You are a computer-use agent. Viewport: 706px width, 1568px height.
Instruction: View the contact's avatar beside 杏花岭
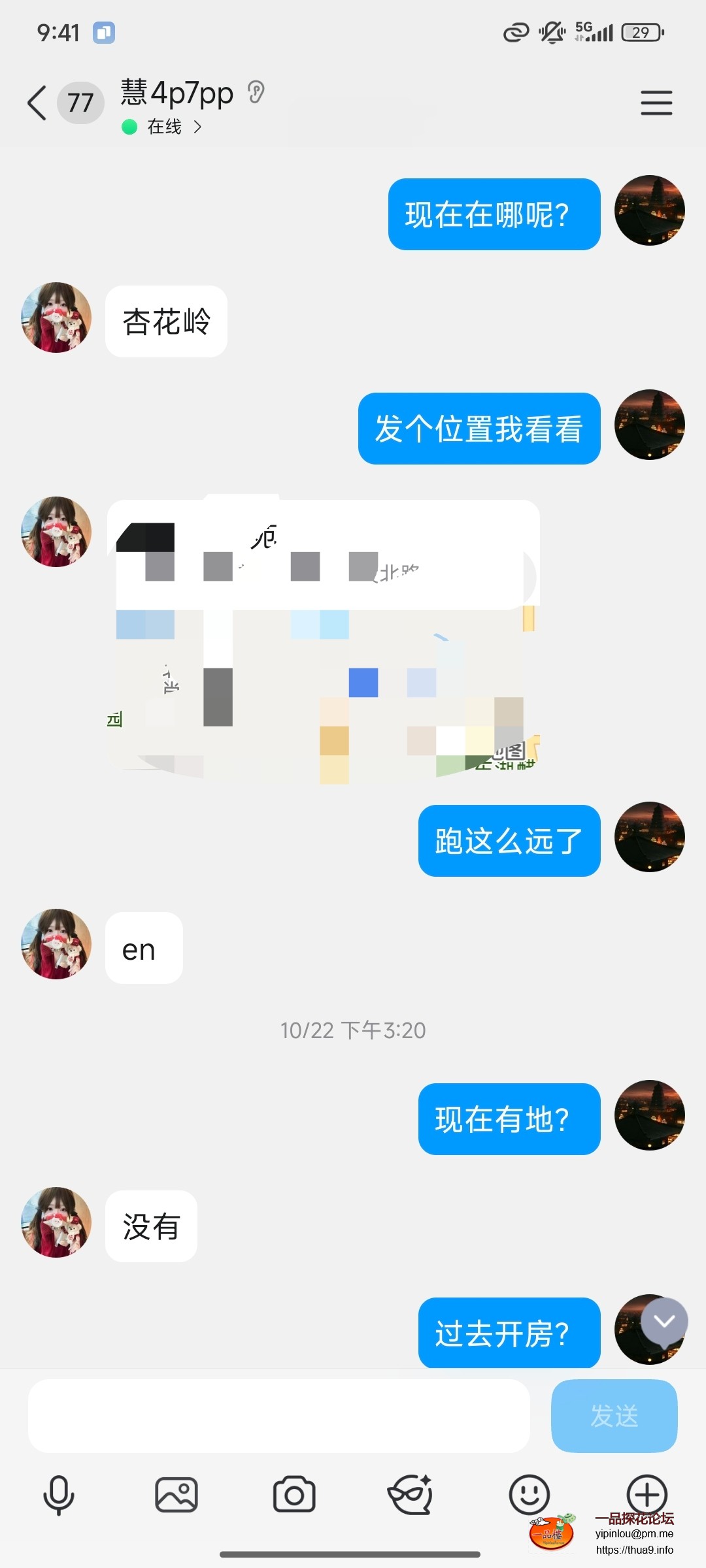coord(56,318)
